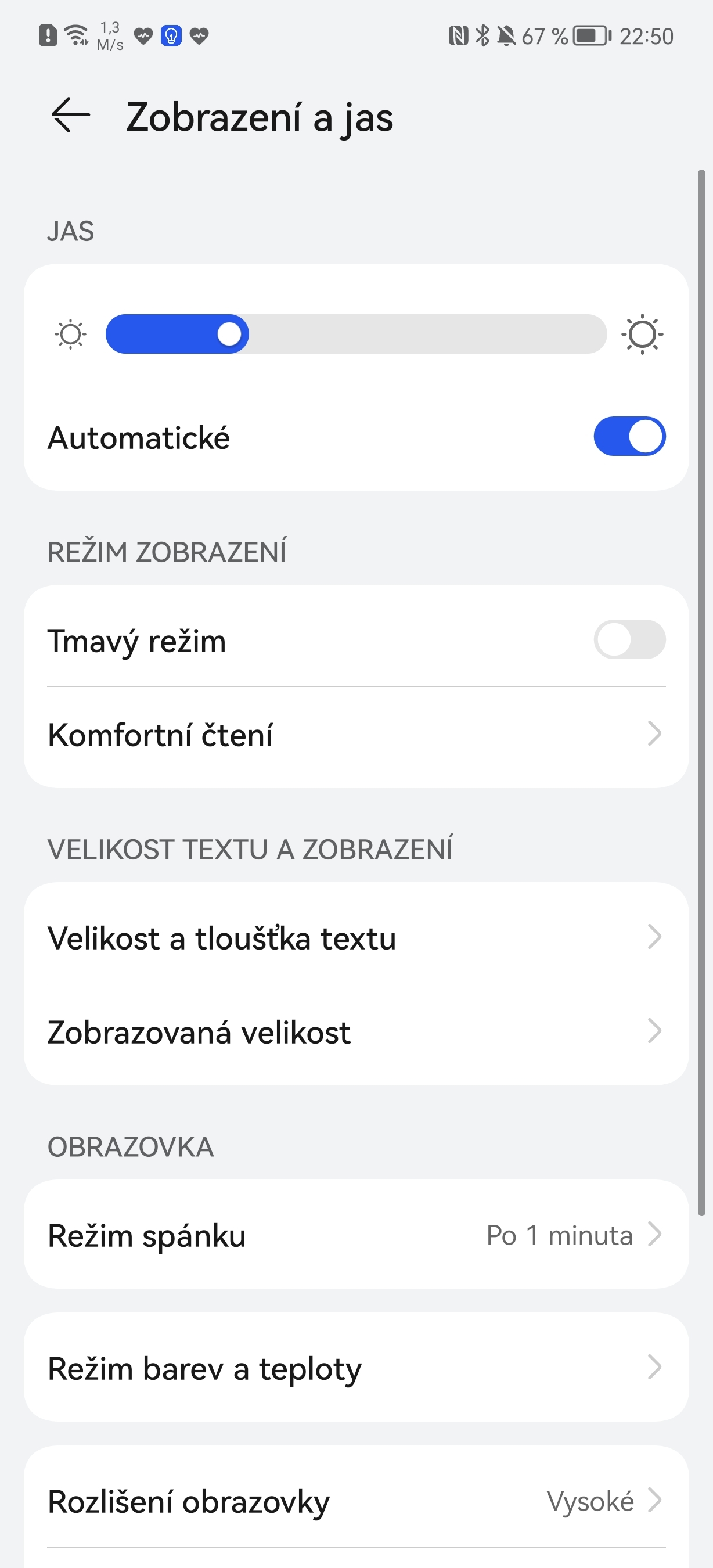This screenshot has height=1568, width=713.
Task: Expand Rozlišení obrazovky settings
Action: click(655, 1501)
